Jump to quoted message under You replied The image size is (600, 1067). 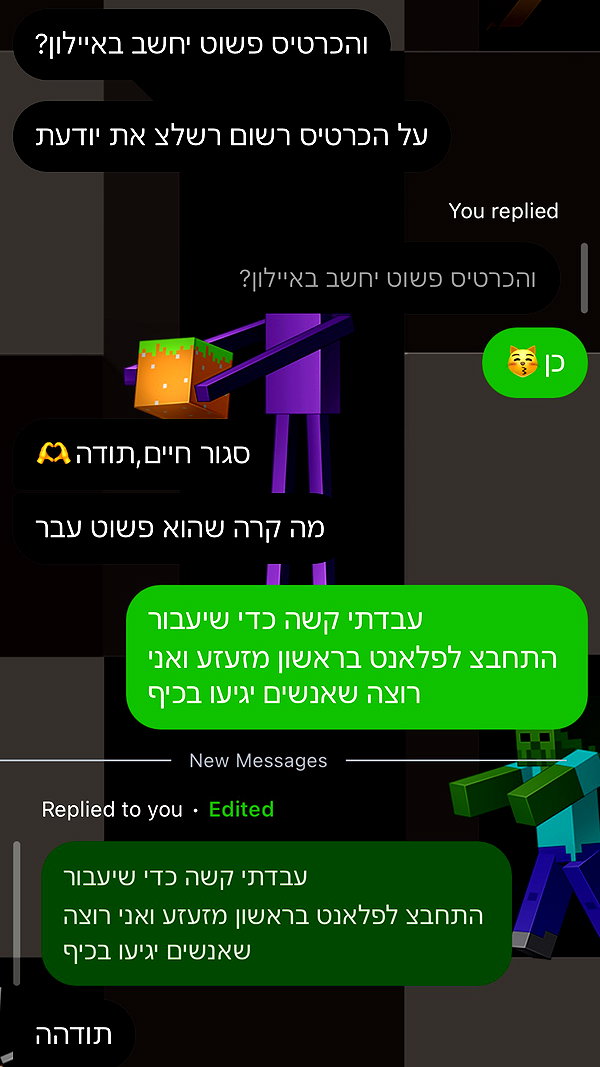tap(387, 278)
